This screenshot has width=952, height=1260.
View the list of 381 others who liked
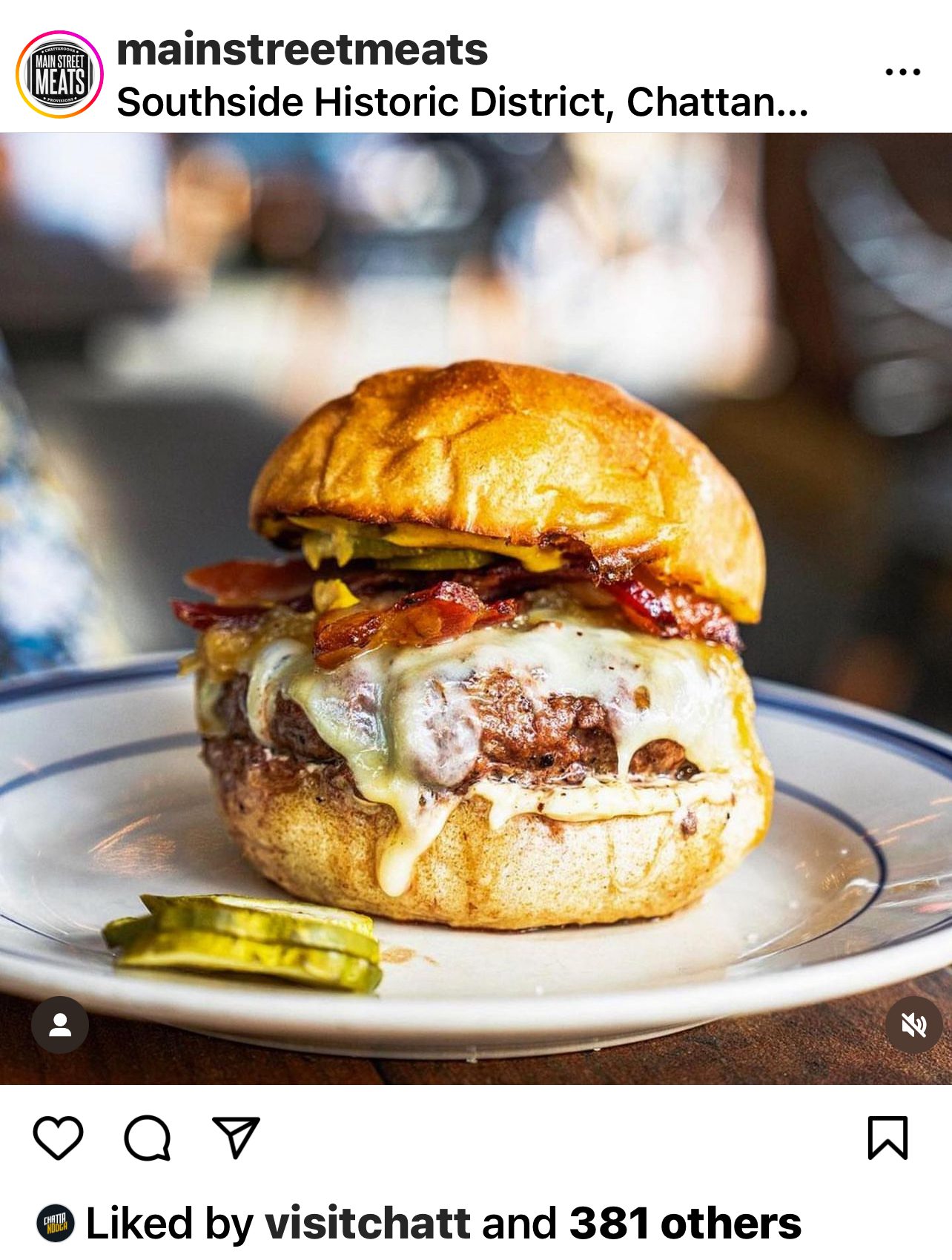pyautogui.click(x=684, y=1224)
